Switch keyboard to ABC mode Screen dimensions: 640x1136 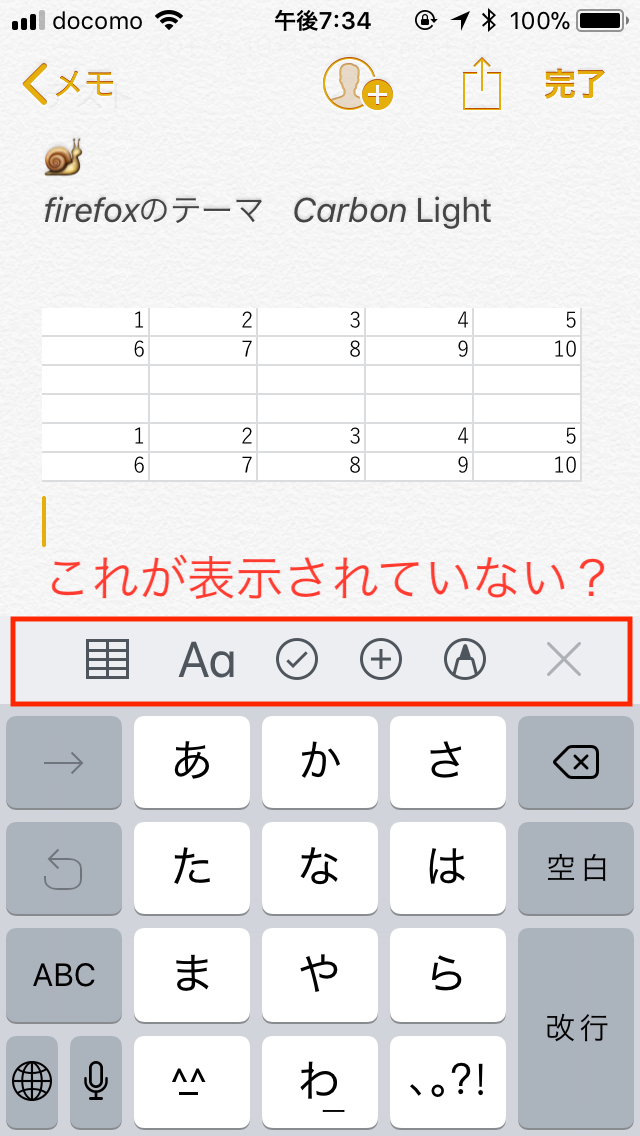click(x=64, y=974)
